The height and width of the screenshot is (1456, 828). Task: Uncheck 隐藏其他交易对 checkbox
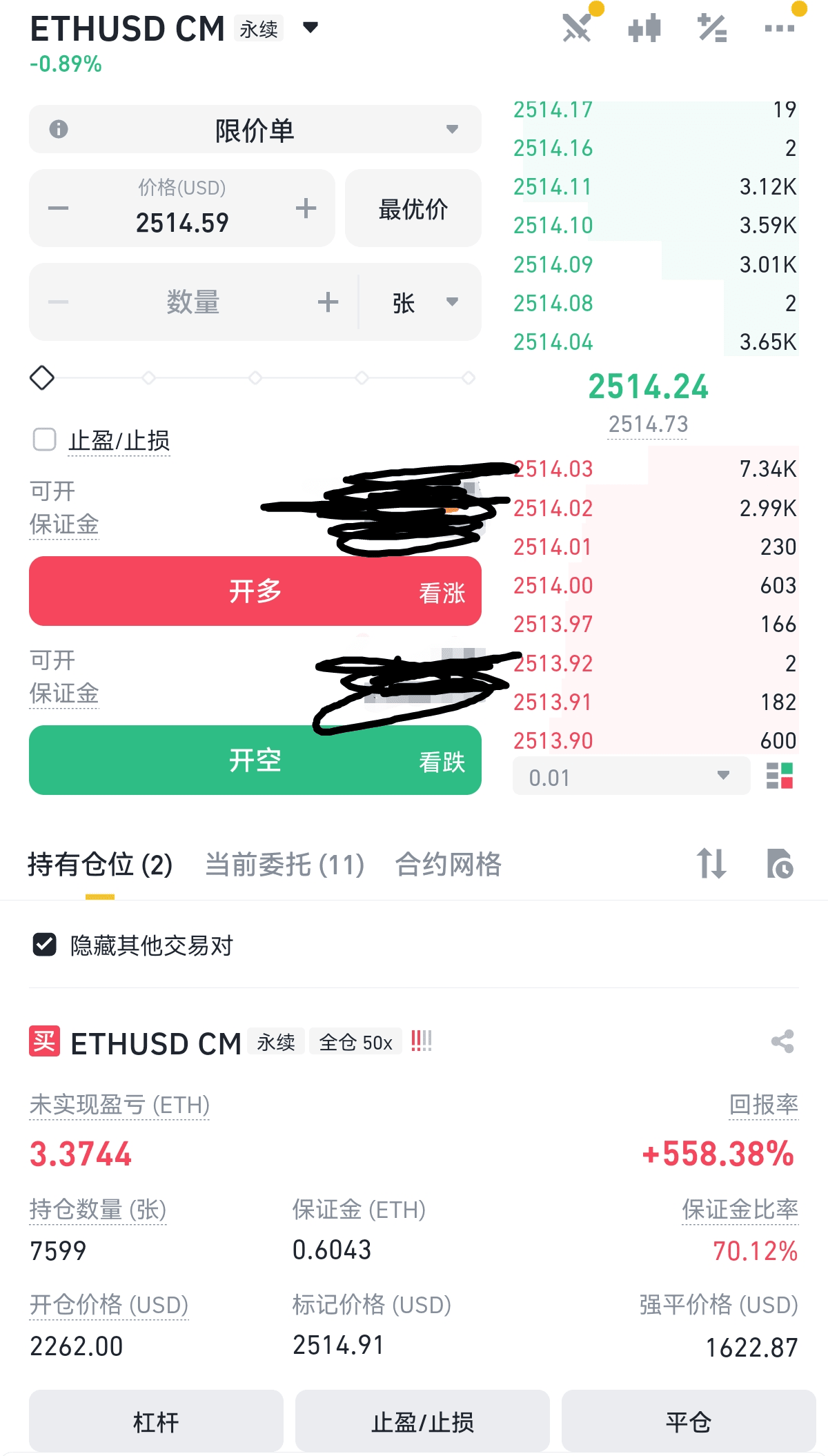pos(45,945)
